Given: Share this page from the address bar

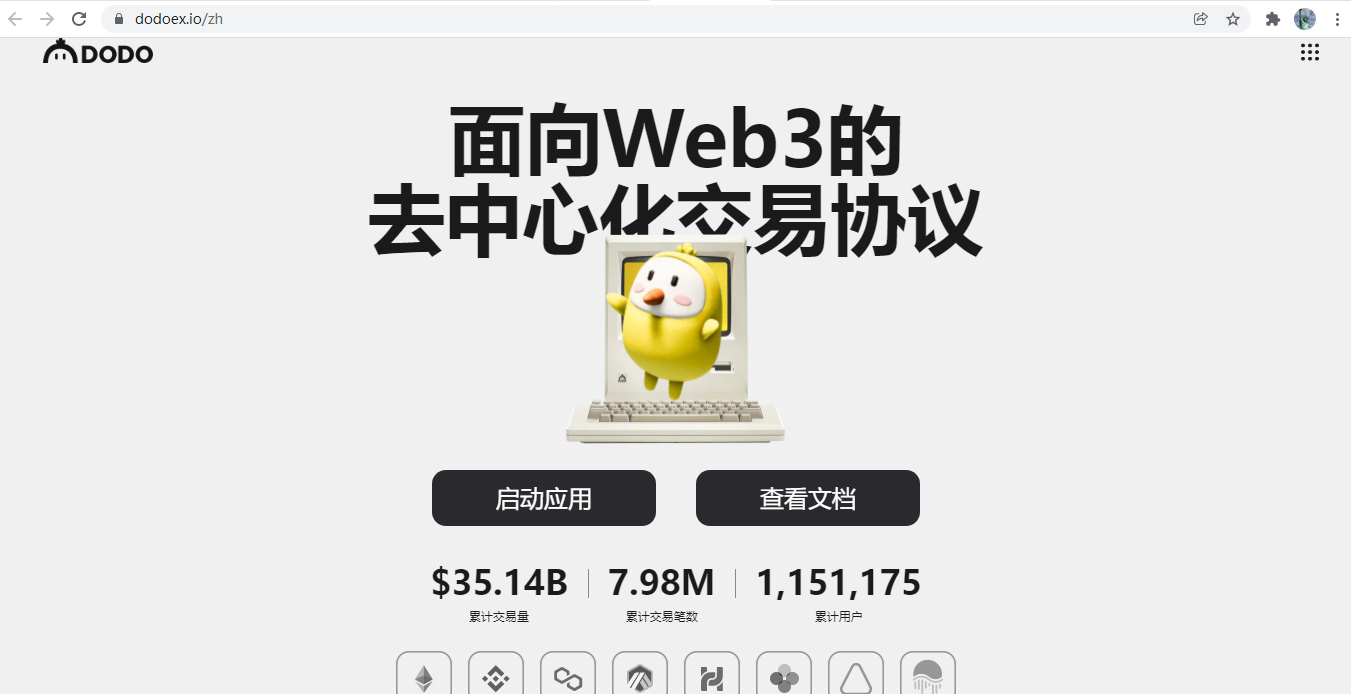Looking at the screenshot, I should 1201,19.
